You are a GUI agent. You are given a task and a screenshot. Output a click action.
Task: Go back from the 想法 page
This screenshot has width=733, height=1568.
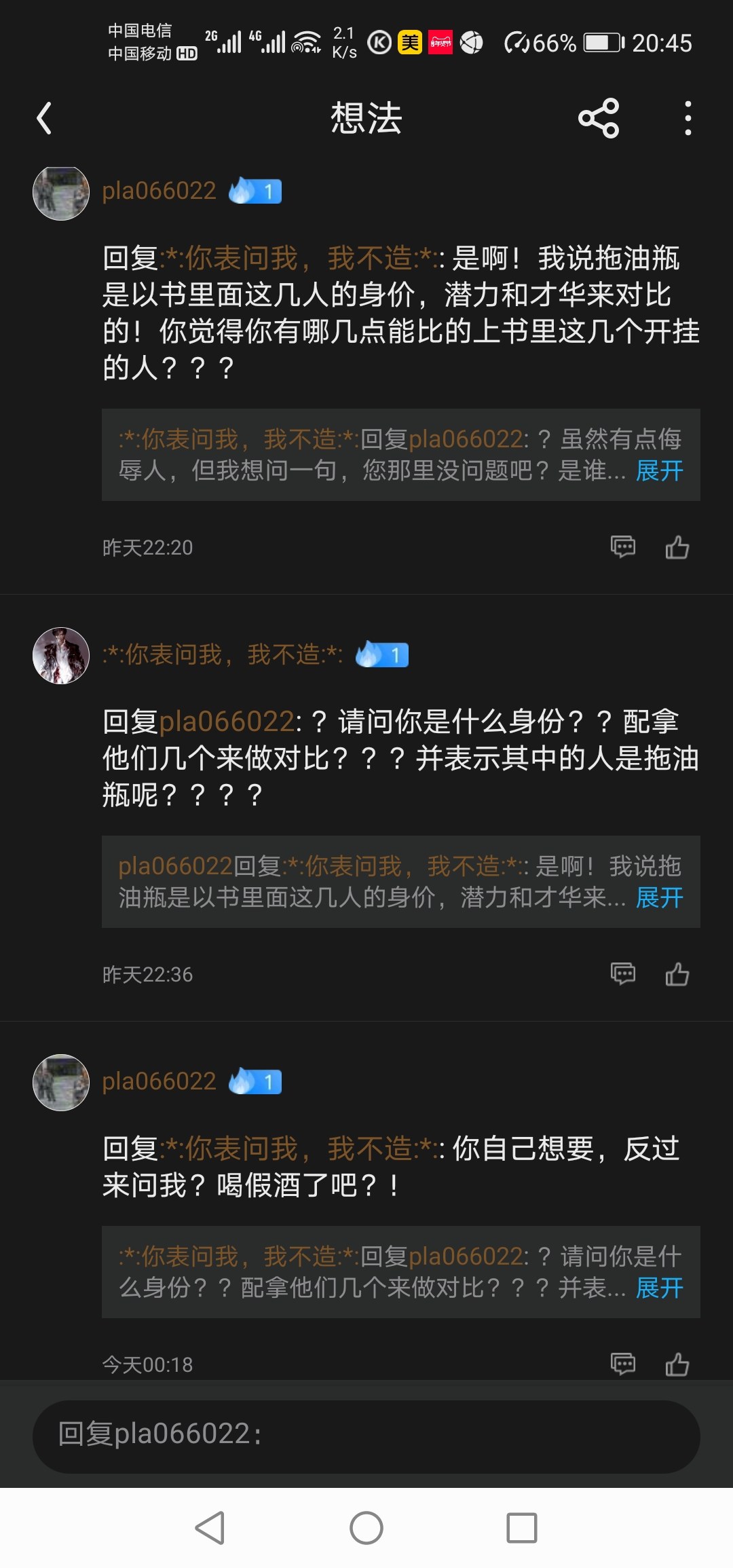pyautogui.click(x=45, y=119)
